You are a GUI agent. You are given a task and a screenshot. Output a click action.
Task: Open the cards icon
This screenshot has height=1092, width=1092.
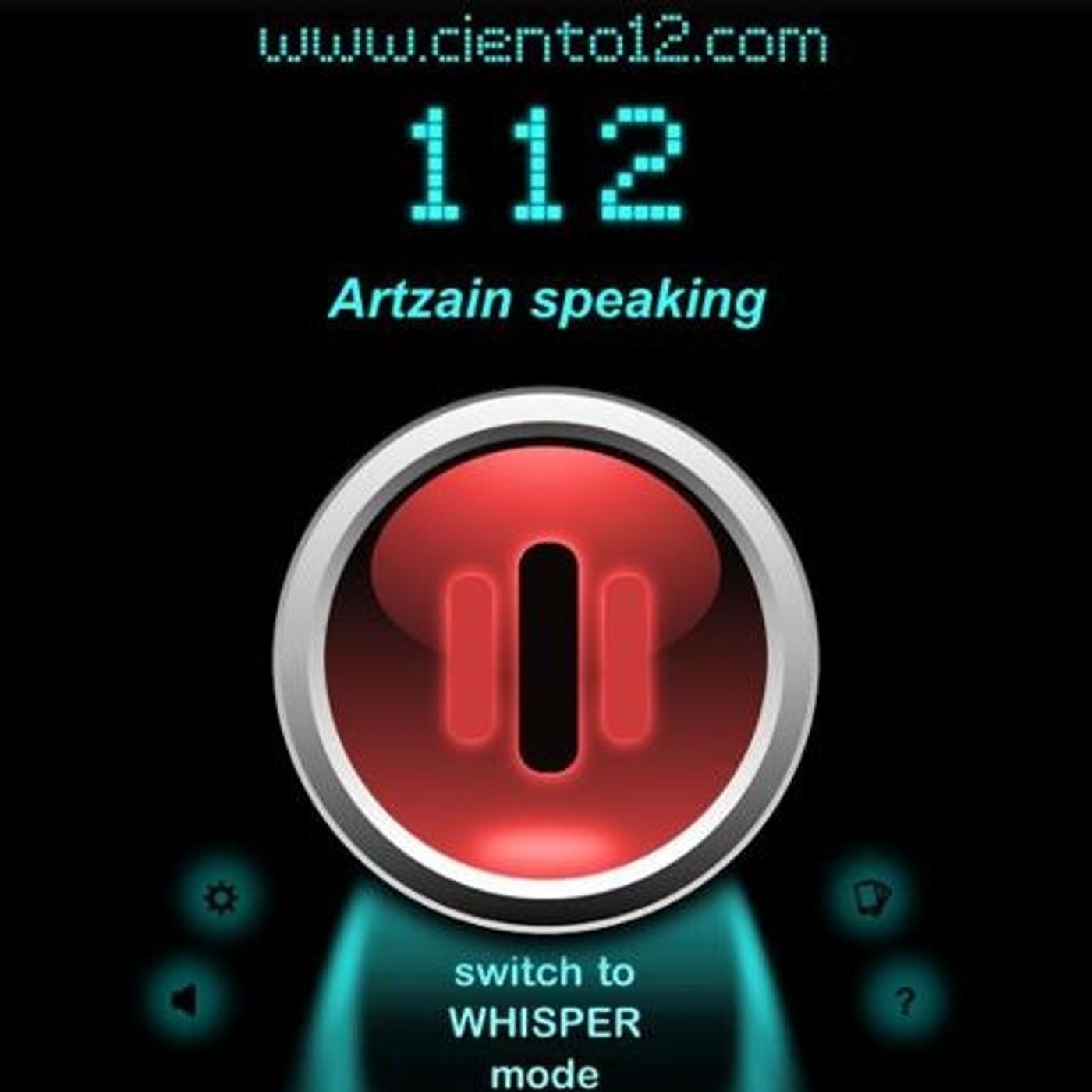[873, 897]
